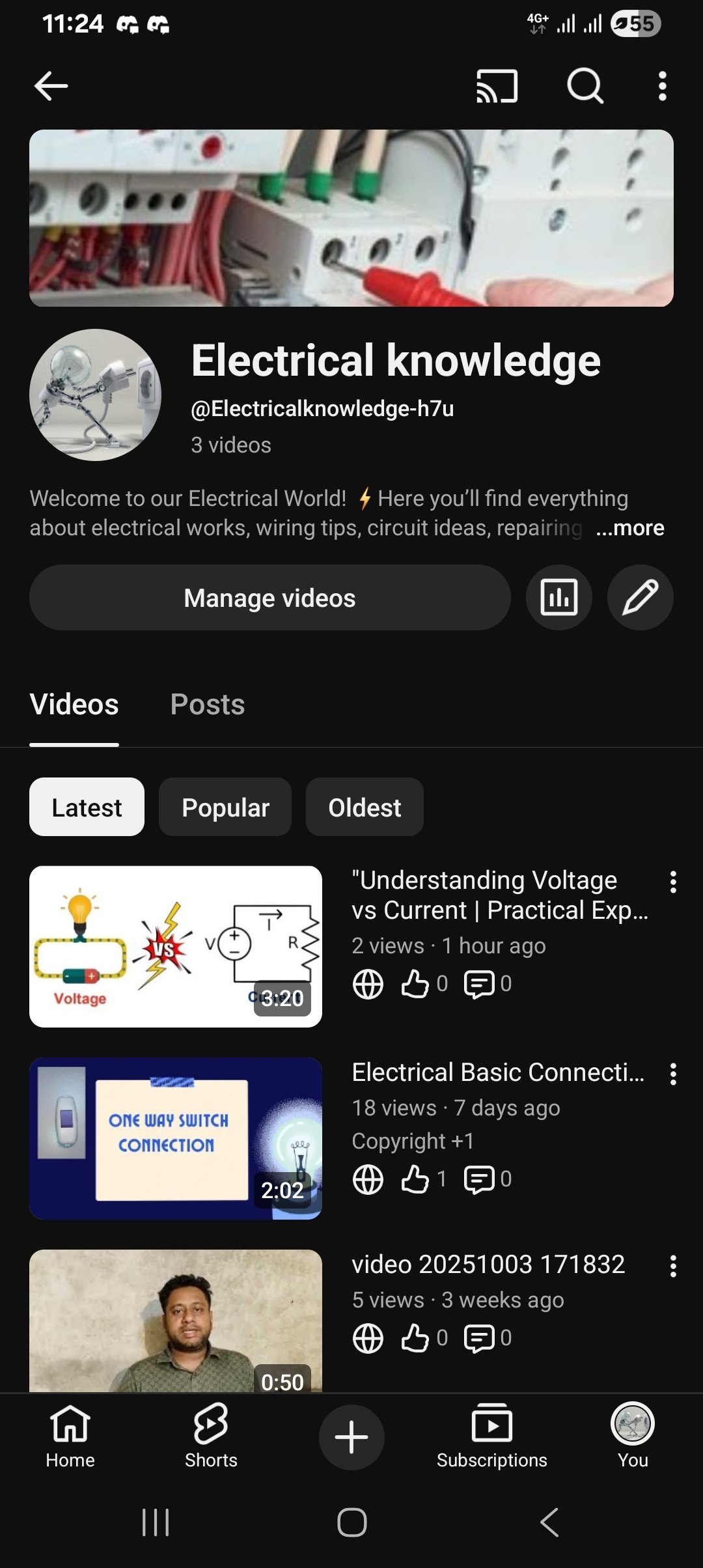Edit channel with the pencil icon
This screenshot has height=1568, width=703.
(x=640, y=598)
